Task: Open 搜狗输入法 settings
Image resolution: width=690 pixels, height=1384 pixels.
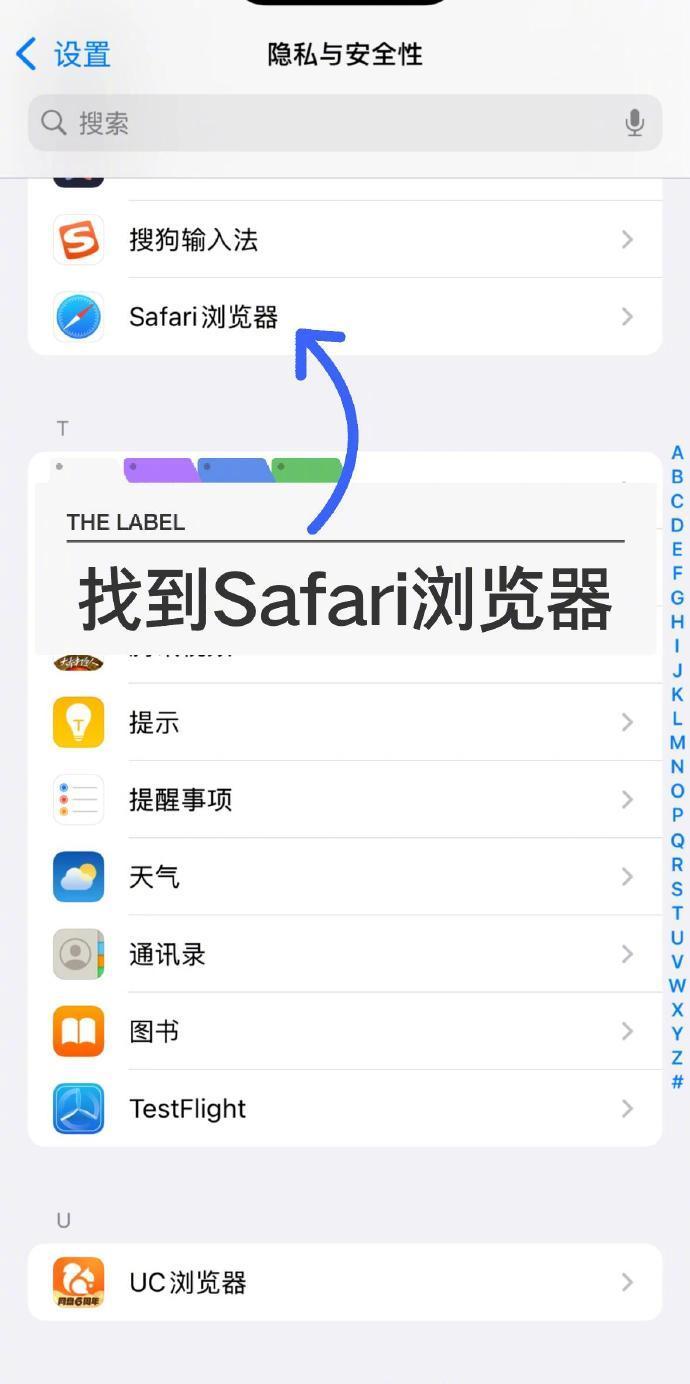Action: coord(345,240)
